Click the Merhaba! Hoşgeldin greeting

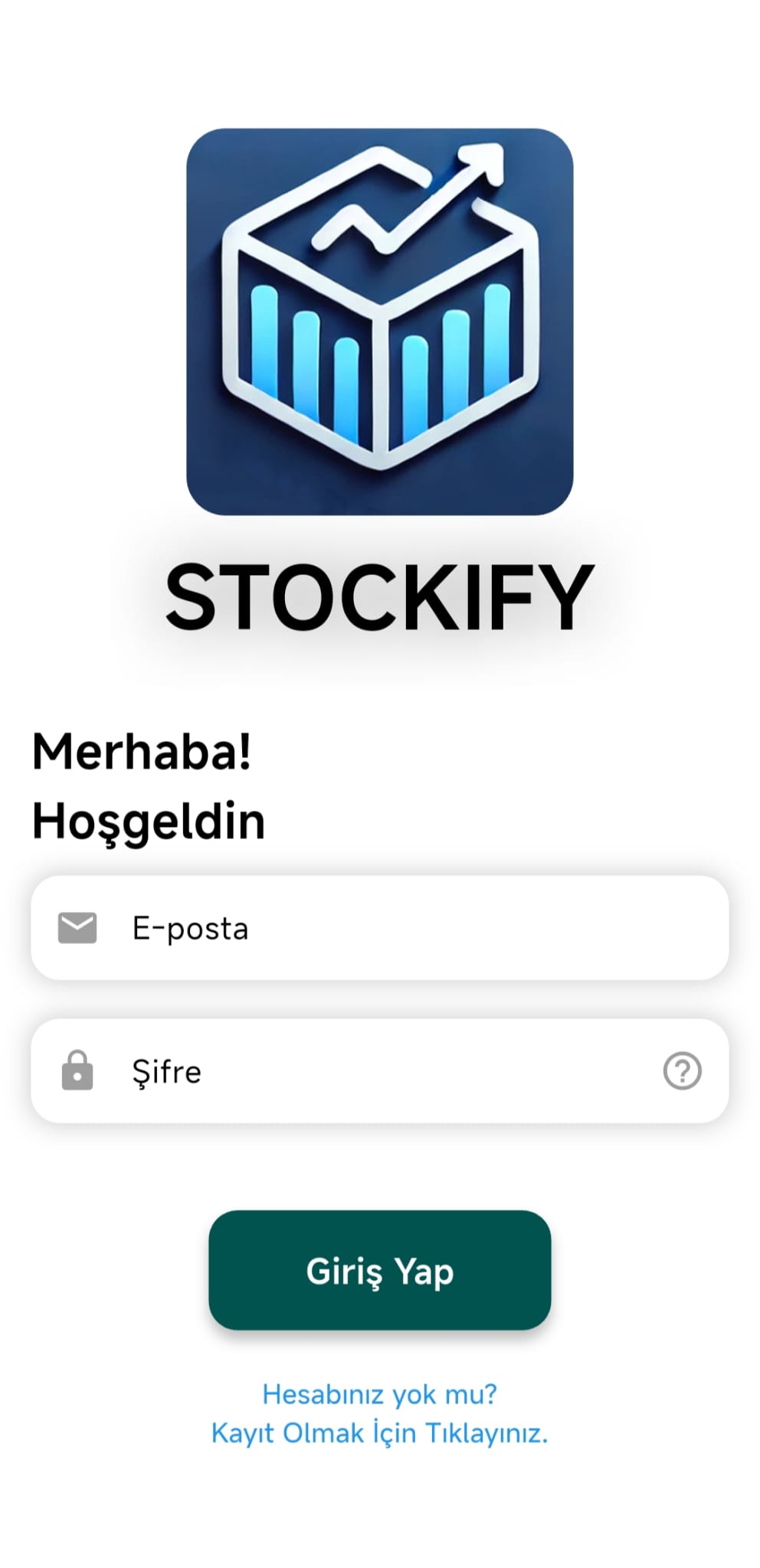click(x=149, y=785)
